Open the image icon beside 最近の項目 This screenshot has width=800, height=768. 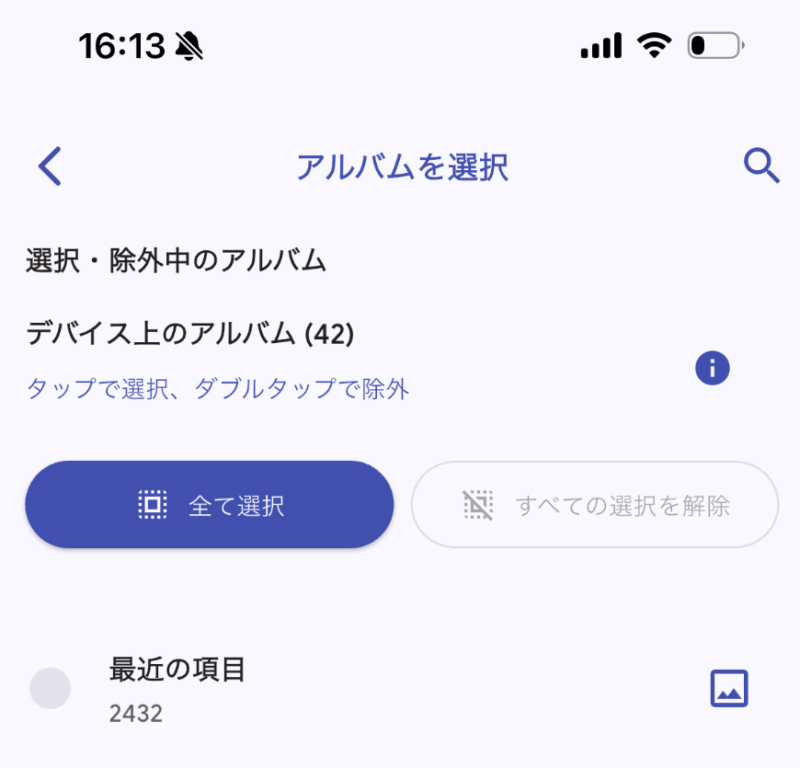[x=729, y=688]
